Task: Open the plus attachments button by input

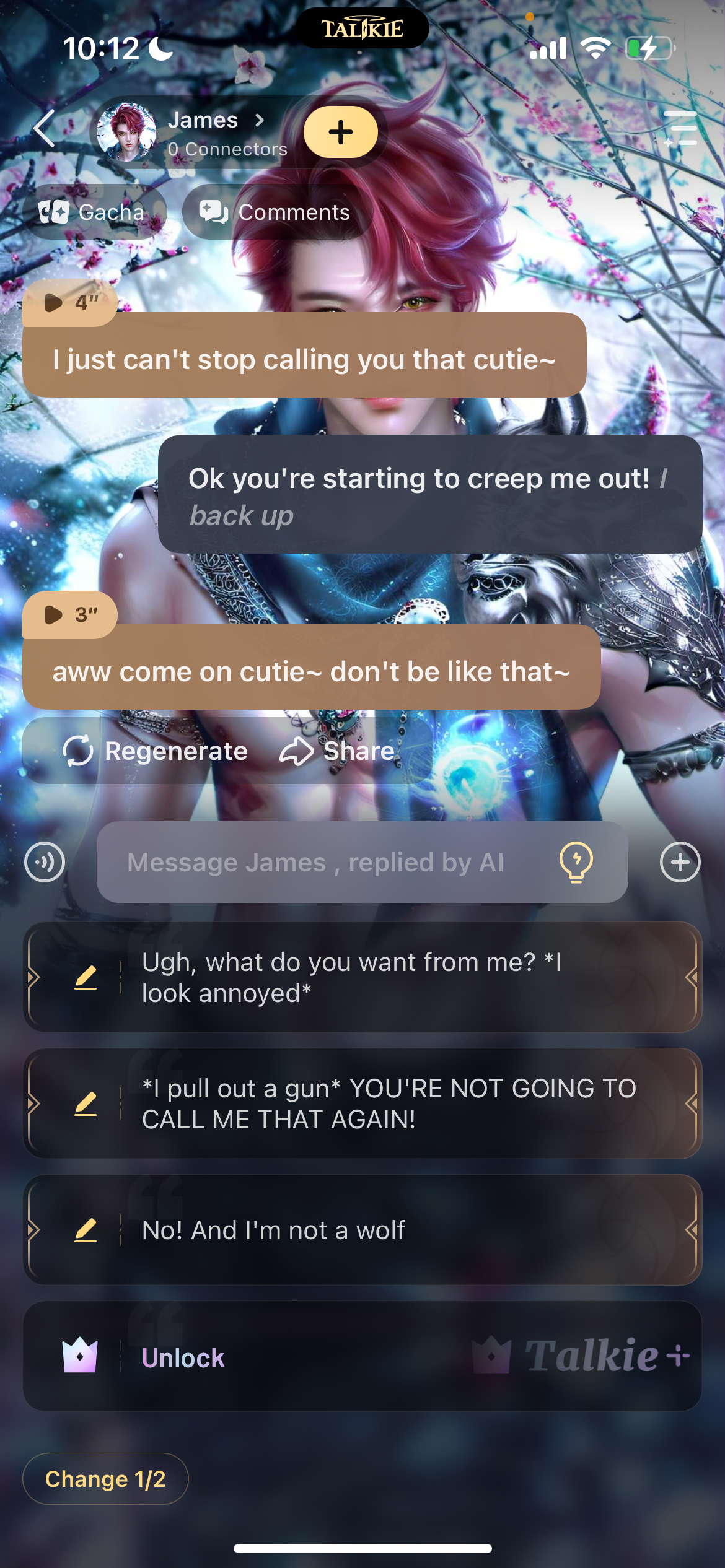Action: pos(680,862)
